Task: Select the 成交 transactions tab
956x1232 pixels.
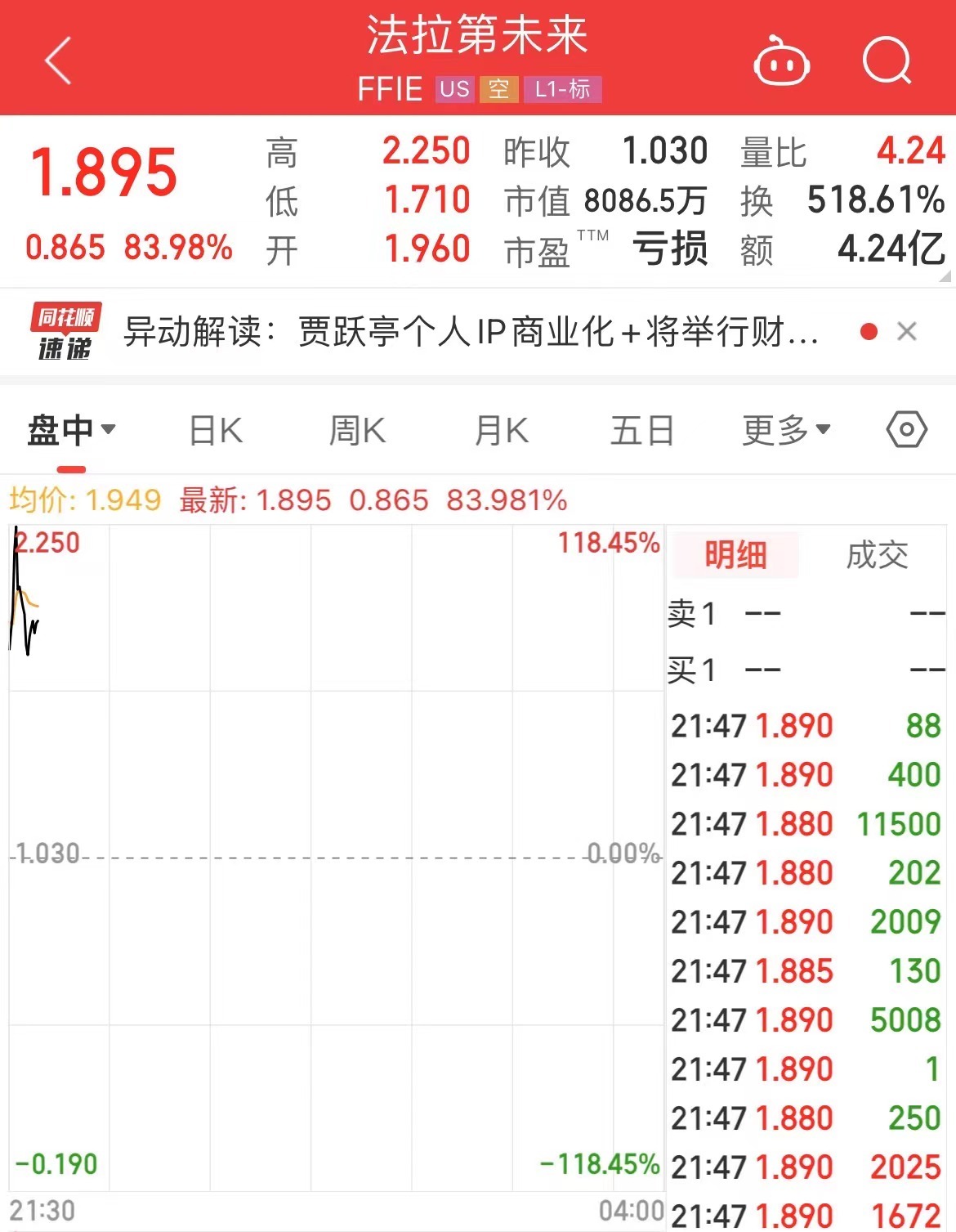Action: (876, 555)
